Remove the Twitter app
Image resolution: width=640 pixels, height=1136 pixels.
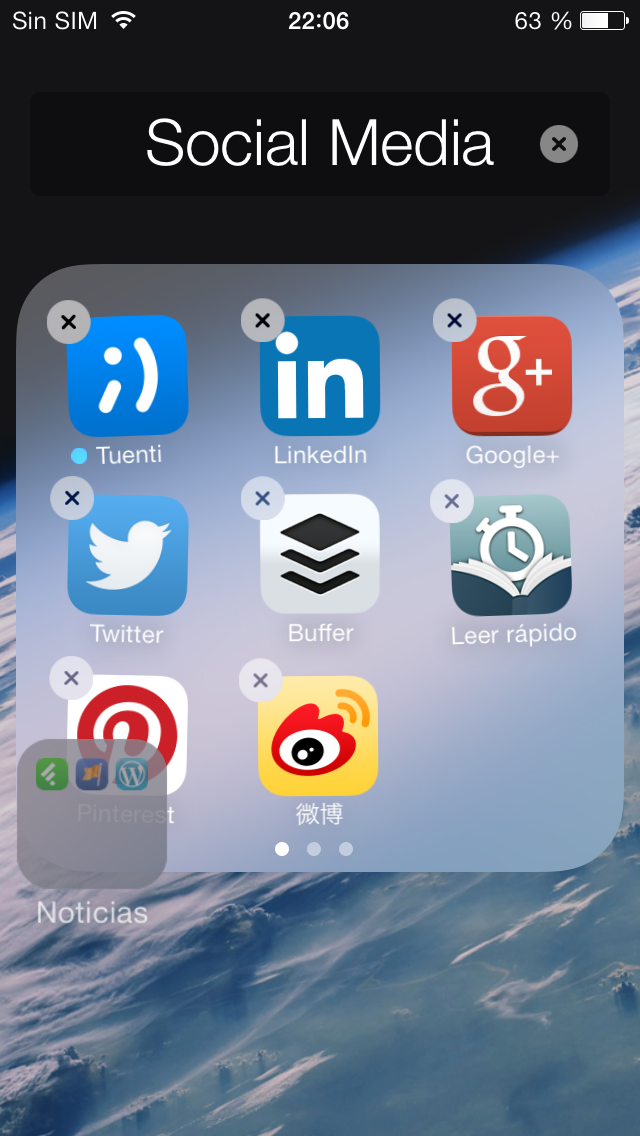pos(71,498)
